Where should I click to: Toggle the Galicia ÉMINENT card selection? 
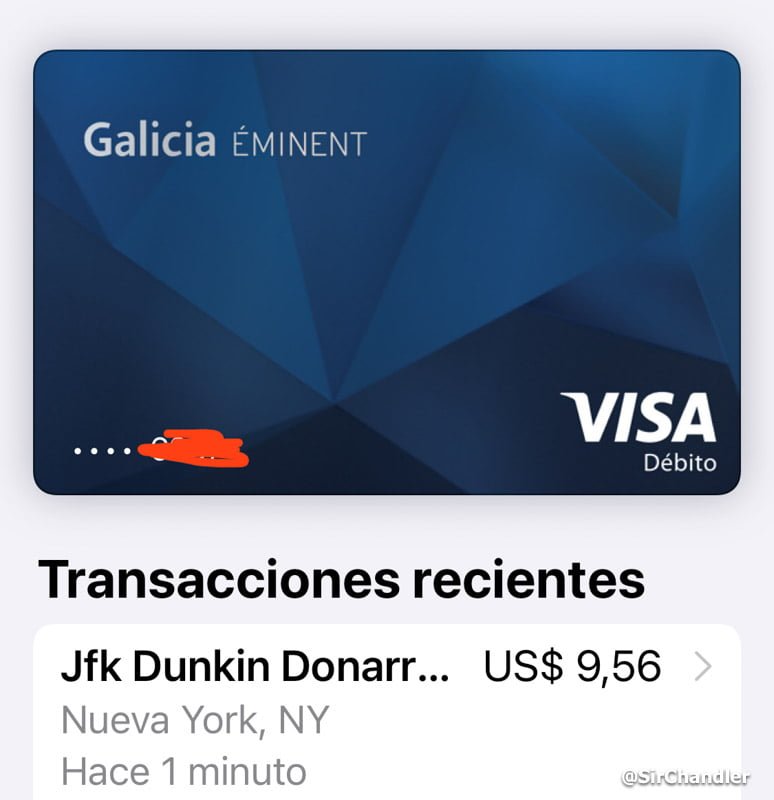click(x=387, y=275)
